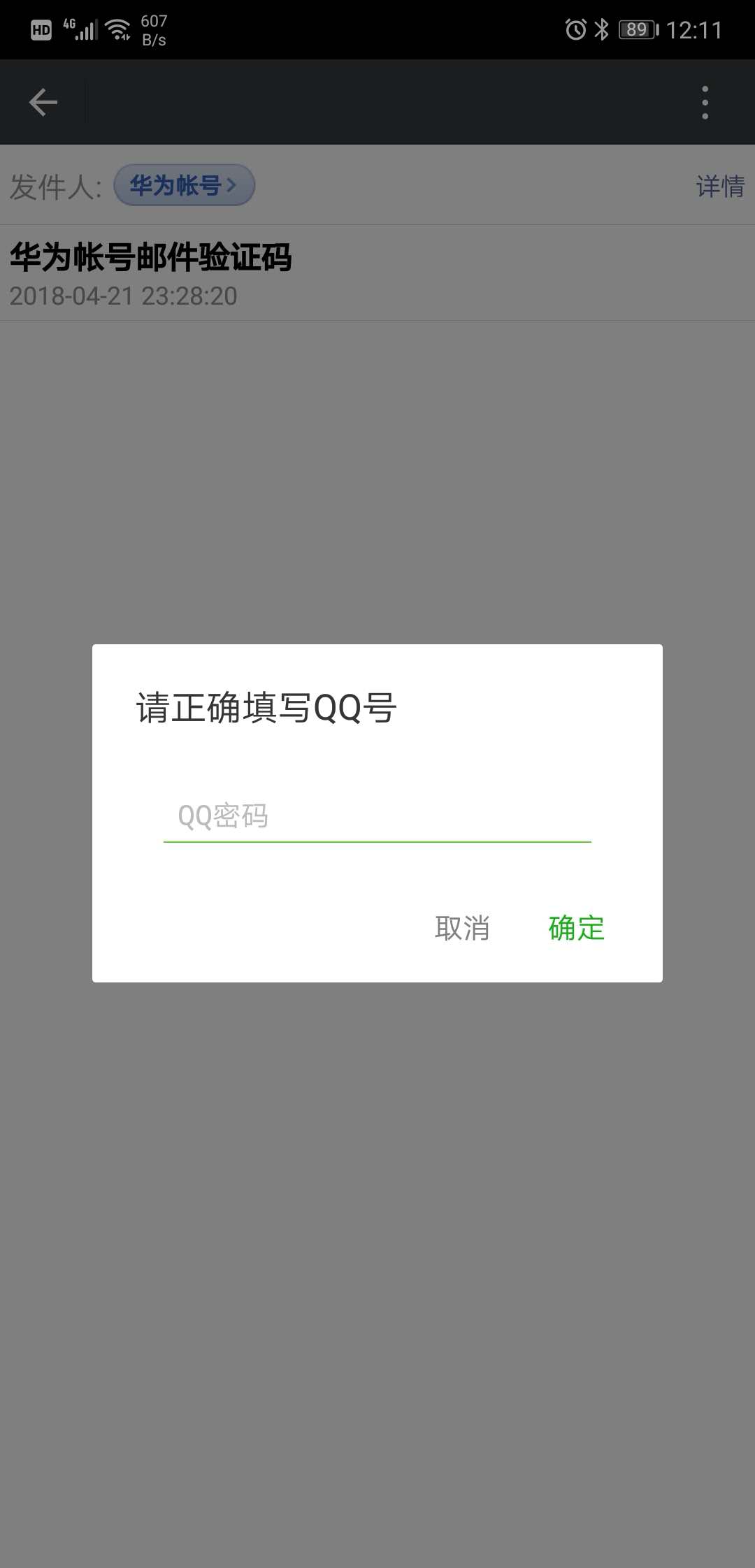Tap 确定 to confirm the dialog
755x1568 pixels.
(575, 928)
